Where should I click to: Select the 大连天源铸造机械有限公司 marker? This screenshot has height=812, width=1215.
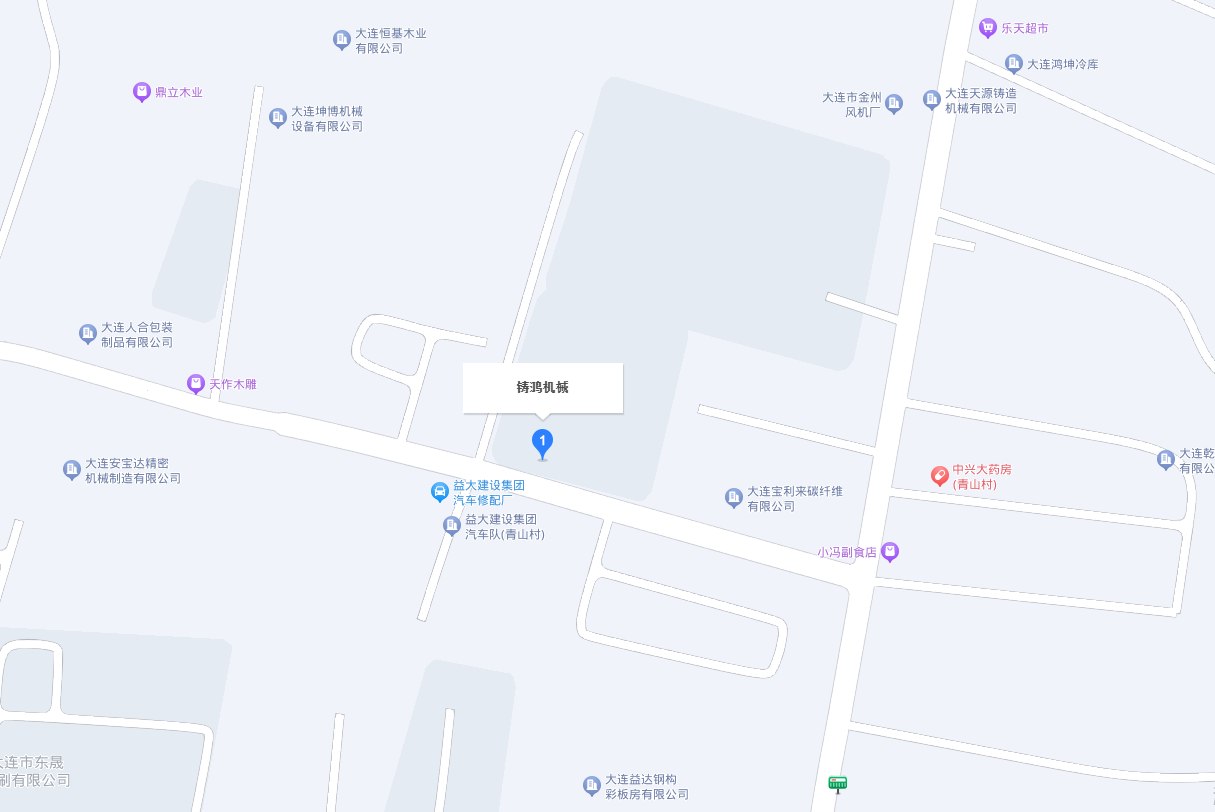(x=932, y=99)
